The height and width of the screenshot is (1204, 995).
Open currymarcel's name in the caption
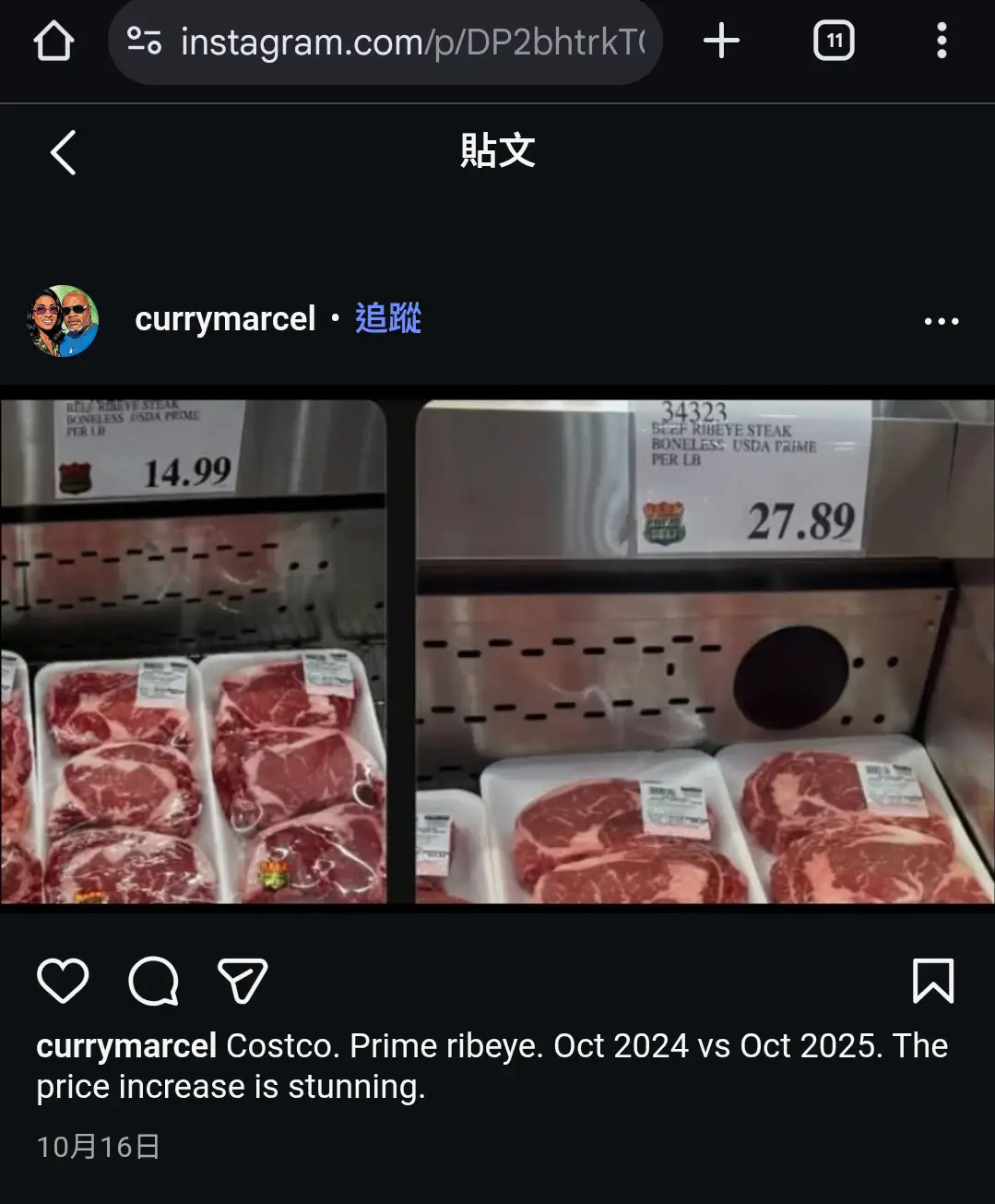(x=126, y=1046)
